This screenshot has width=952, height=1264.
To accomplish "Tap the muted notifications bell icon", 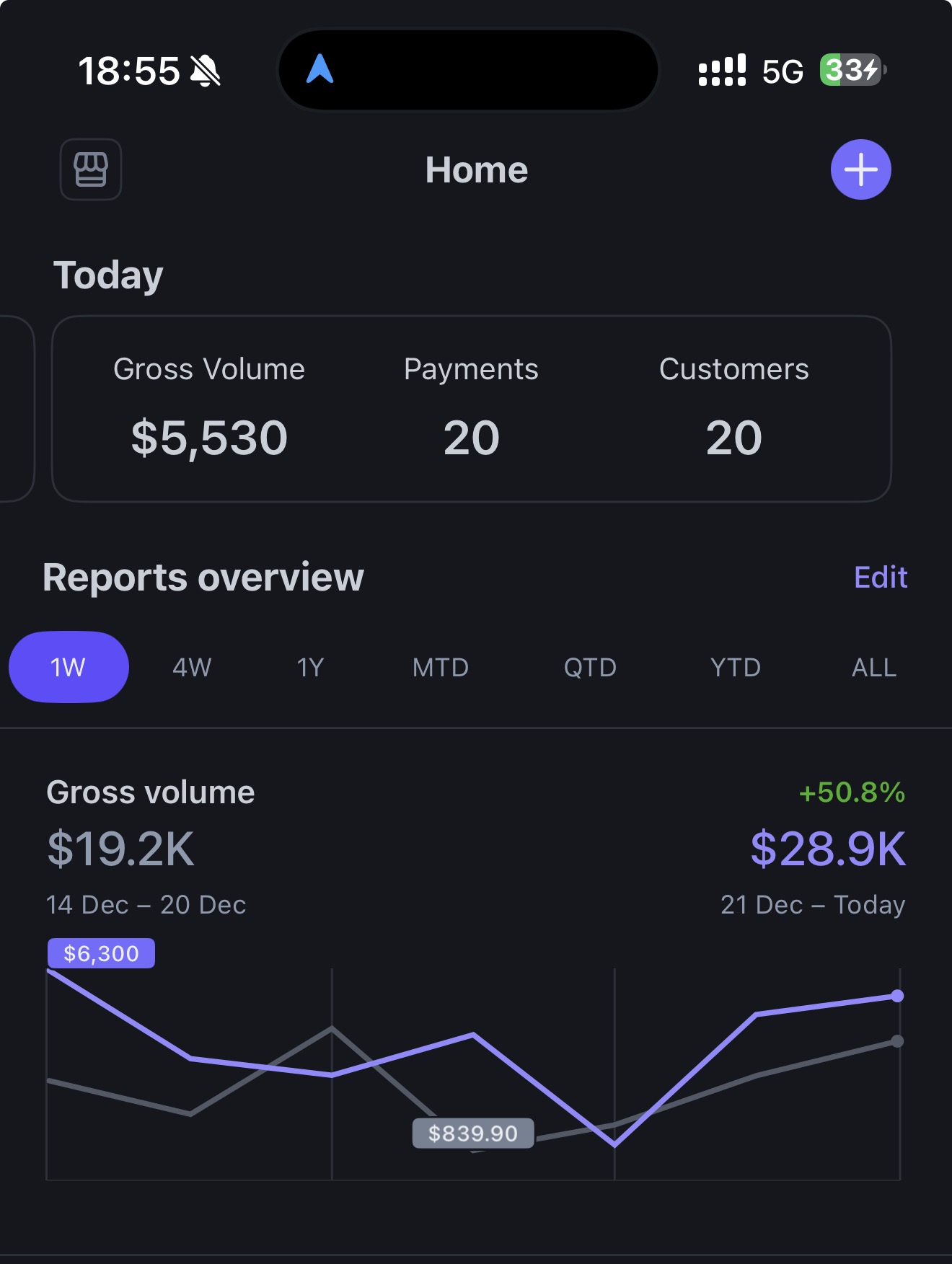I will pyautogui.click(x=204, y=70).
